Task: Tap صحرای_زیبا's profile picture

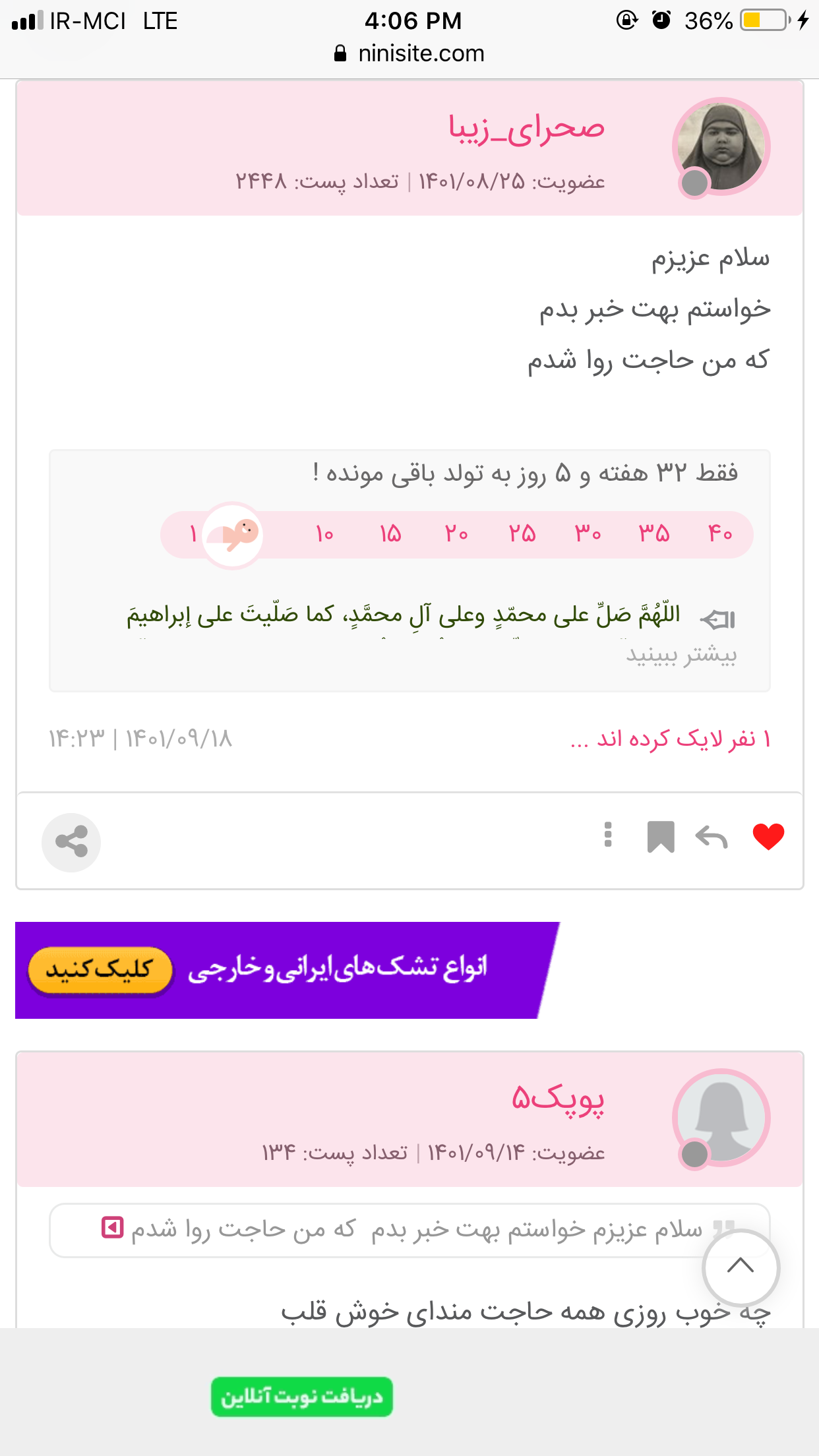Action: [721, 146]
